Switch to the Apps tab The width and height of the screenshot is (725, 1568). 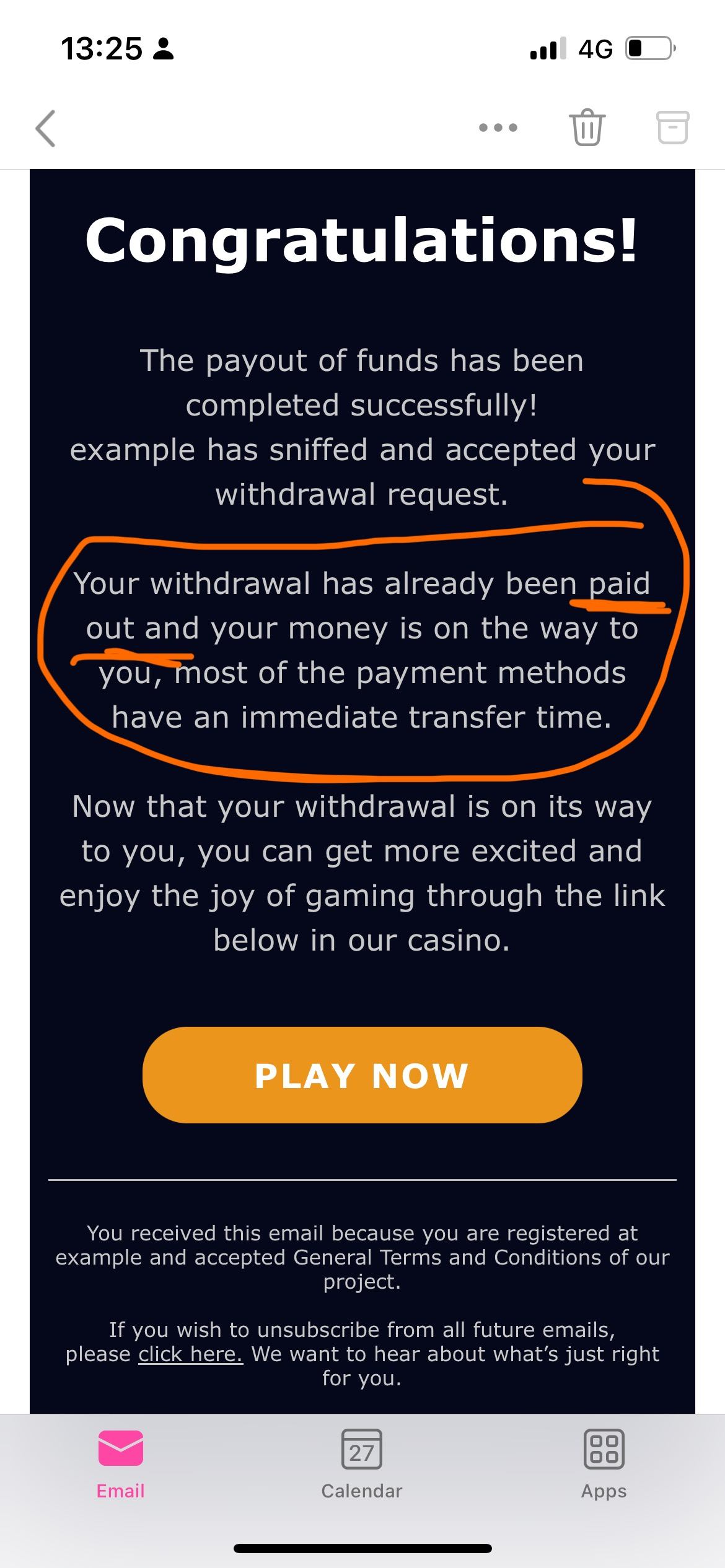tap(604, 1464)
